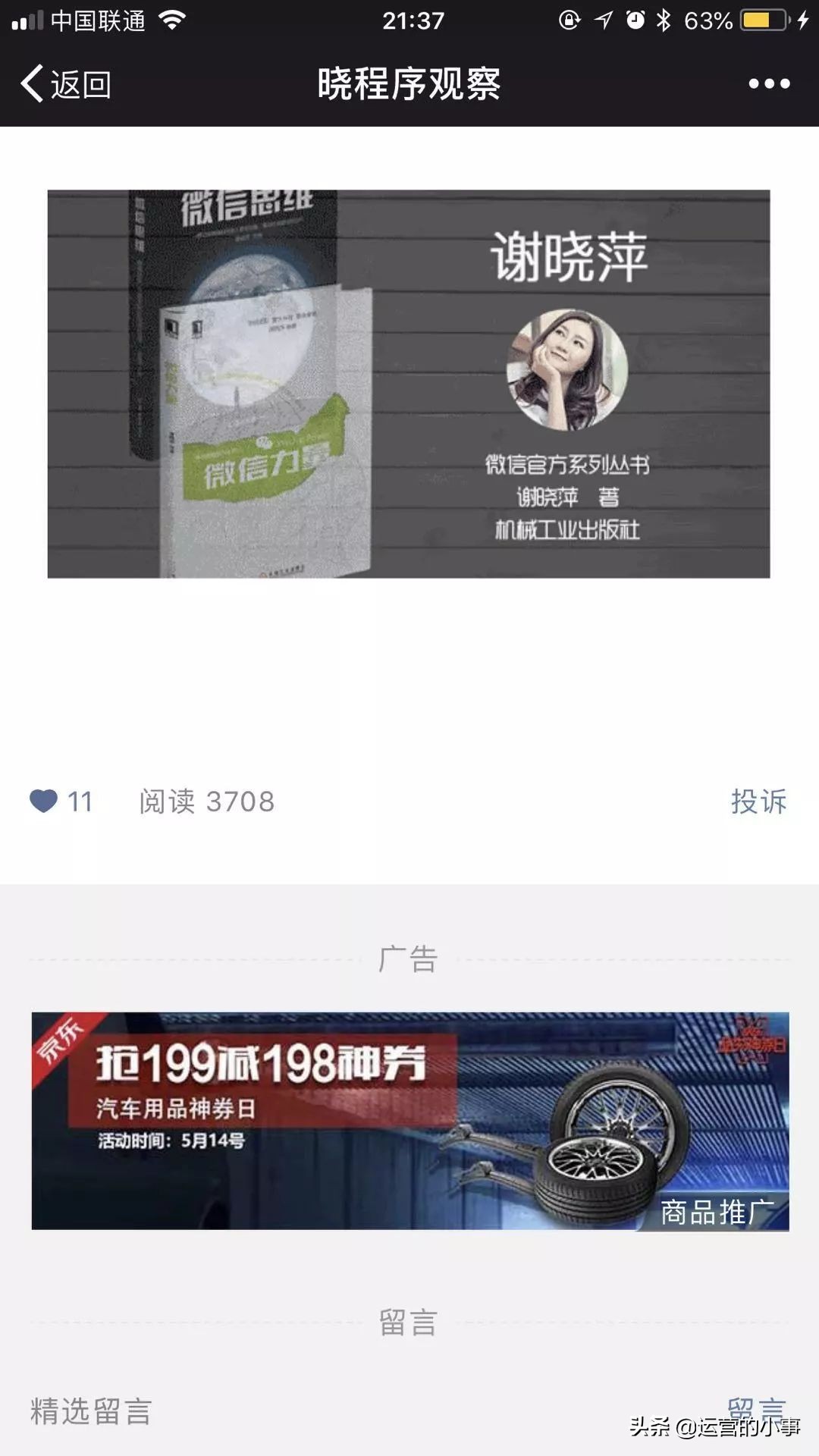Viewport: 819px width, 1456px height.
Task: Open the 谢晓萍 book image
Action: click(409, 384)
